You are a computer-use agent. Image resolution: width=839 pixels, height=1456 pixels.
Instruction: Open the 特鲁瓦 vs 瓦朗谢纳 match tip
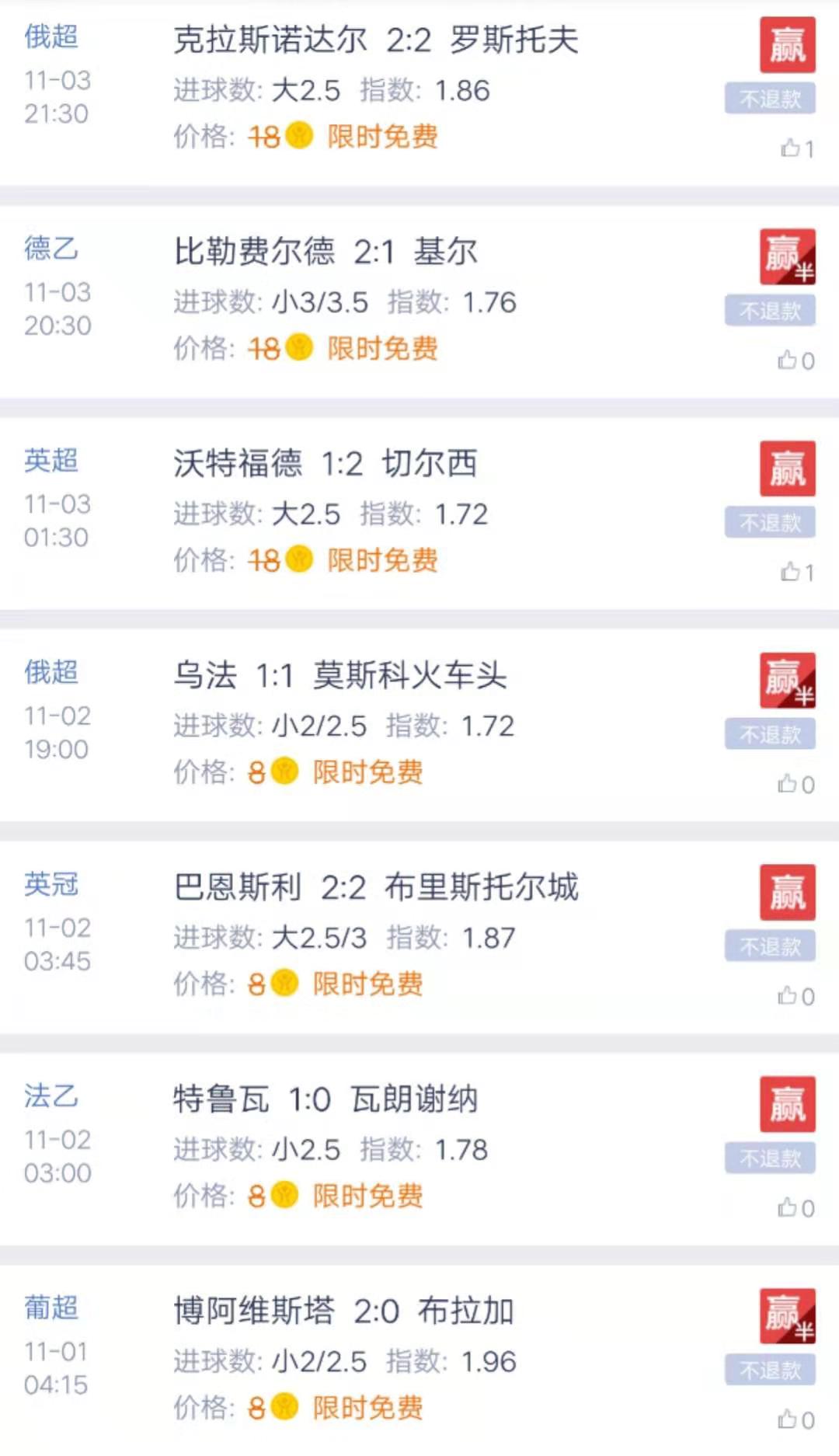pyautogui.click(x=325, y=1099)
